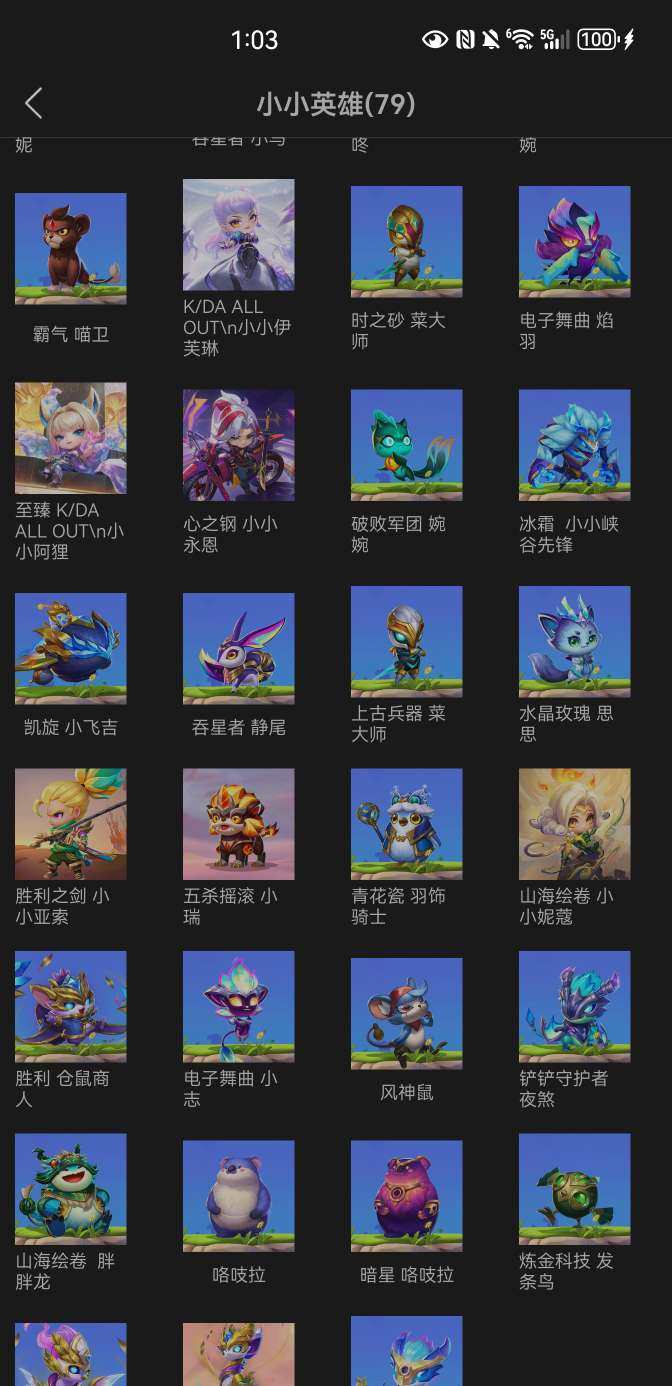Select 风神鼠 little legend
This screenshot has height=1386, width=672.
[x=406, y=1014]
